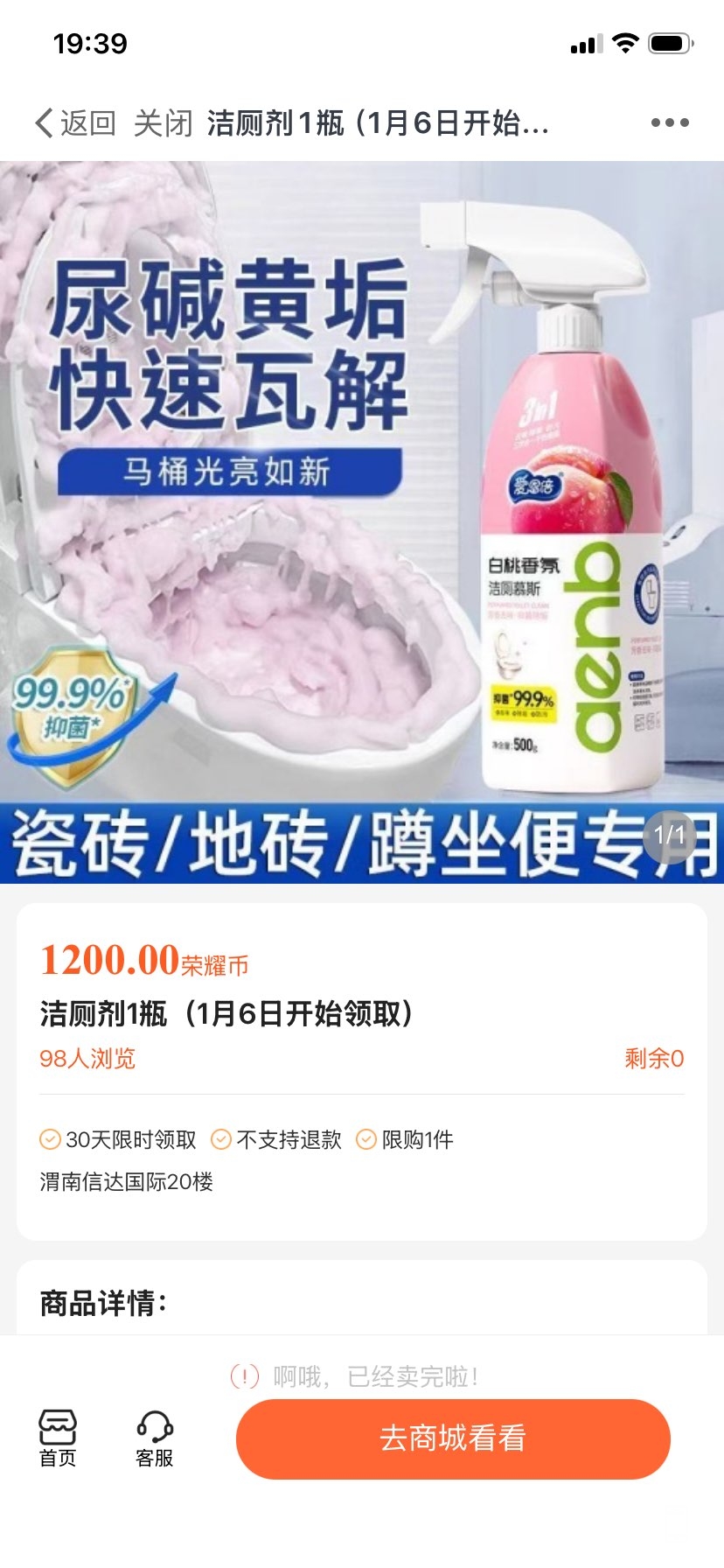724x1568 pixels.
Task: Close the page via 关闭
Action: (163, 123)
